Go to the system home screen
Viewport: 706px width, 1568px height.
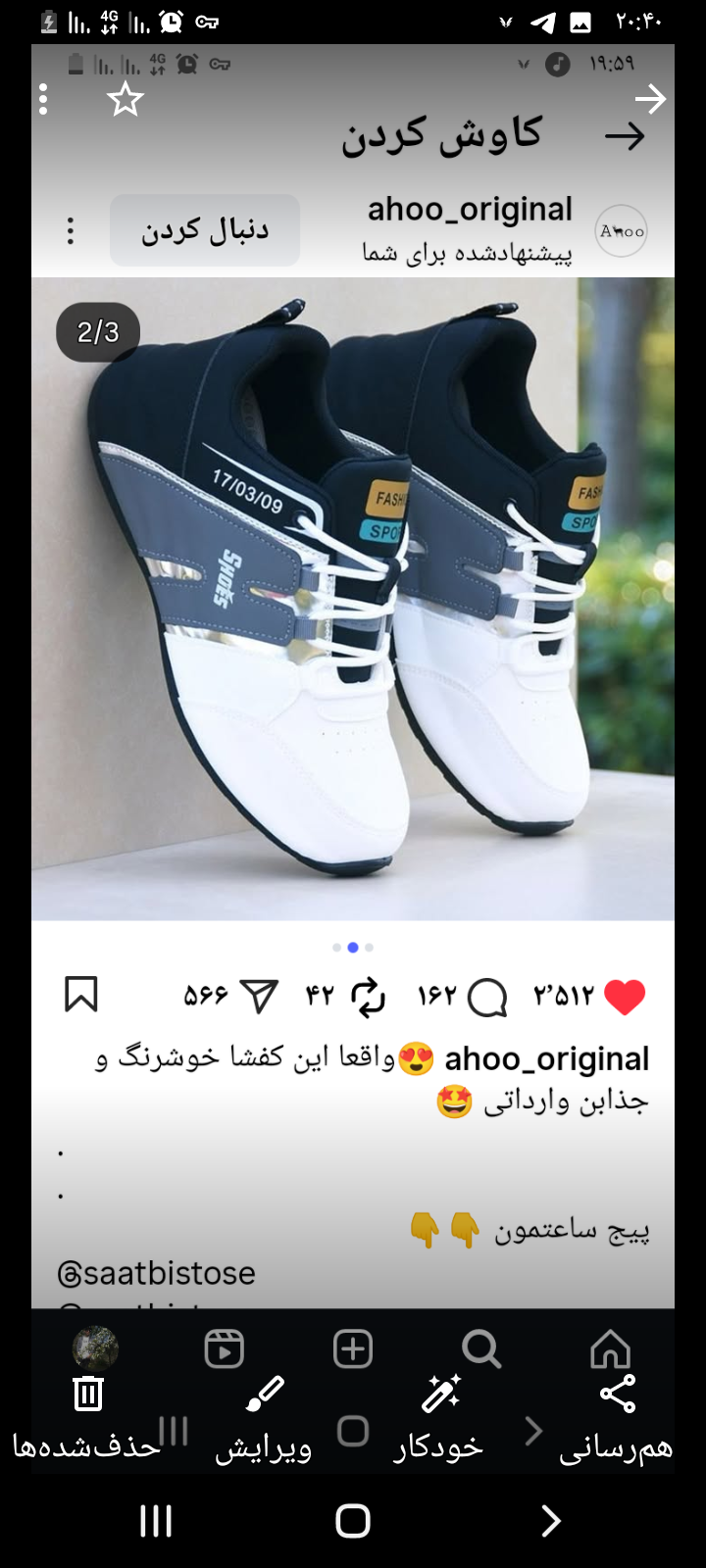[353, 1521]
